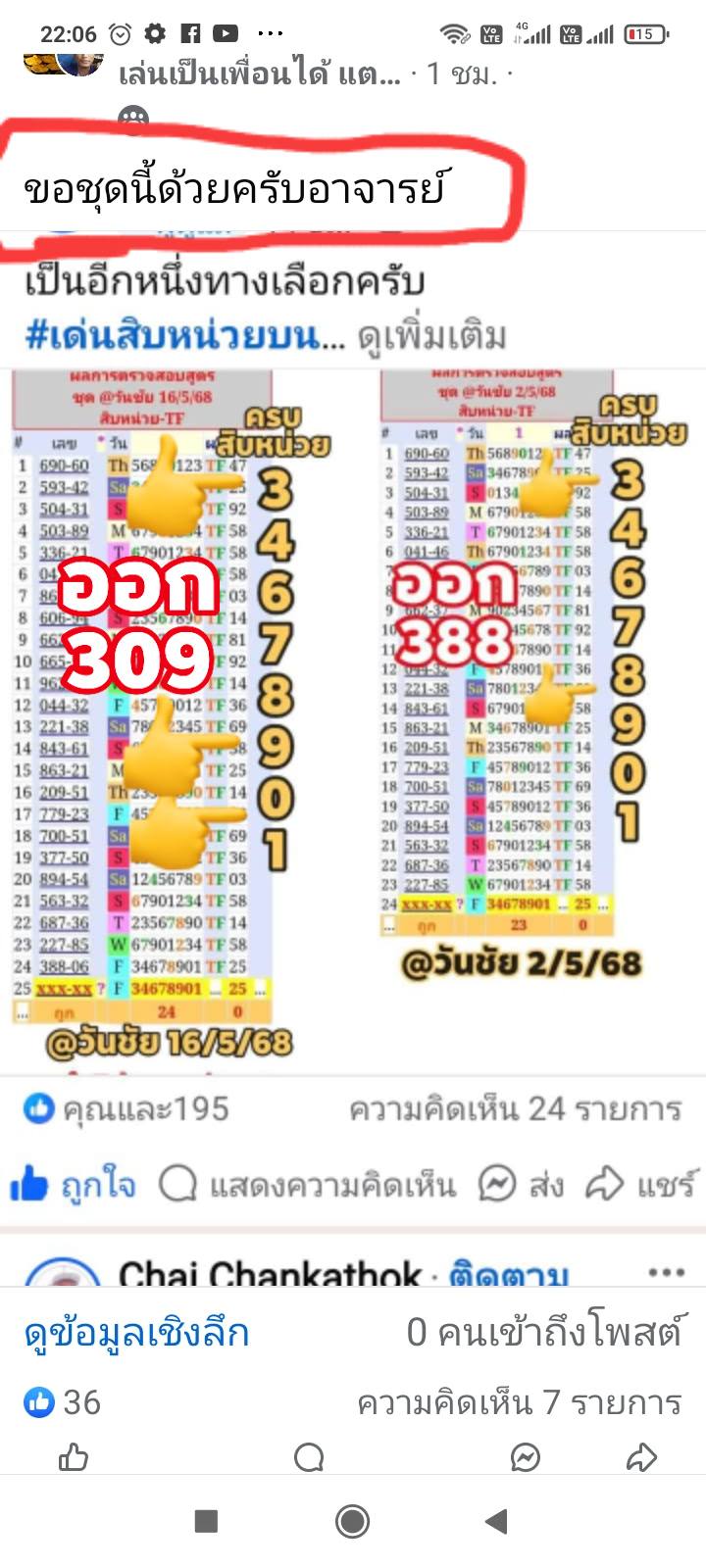
Task: Tap the ถูกใจ like button
Action: coord(75,1185)
